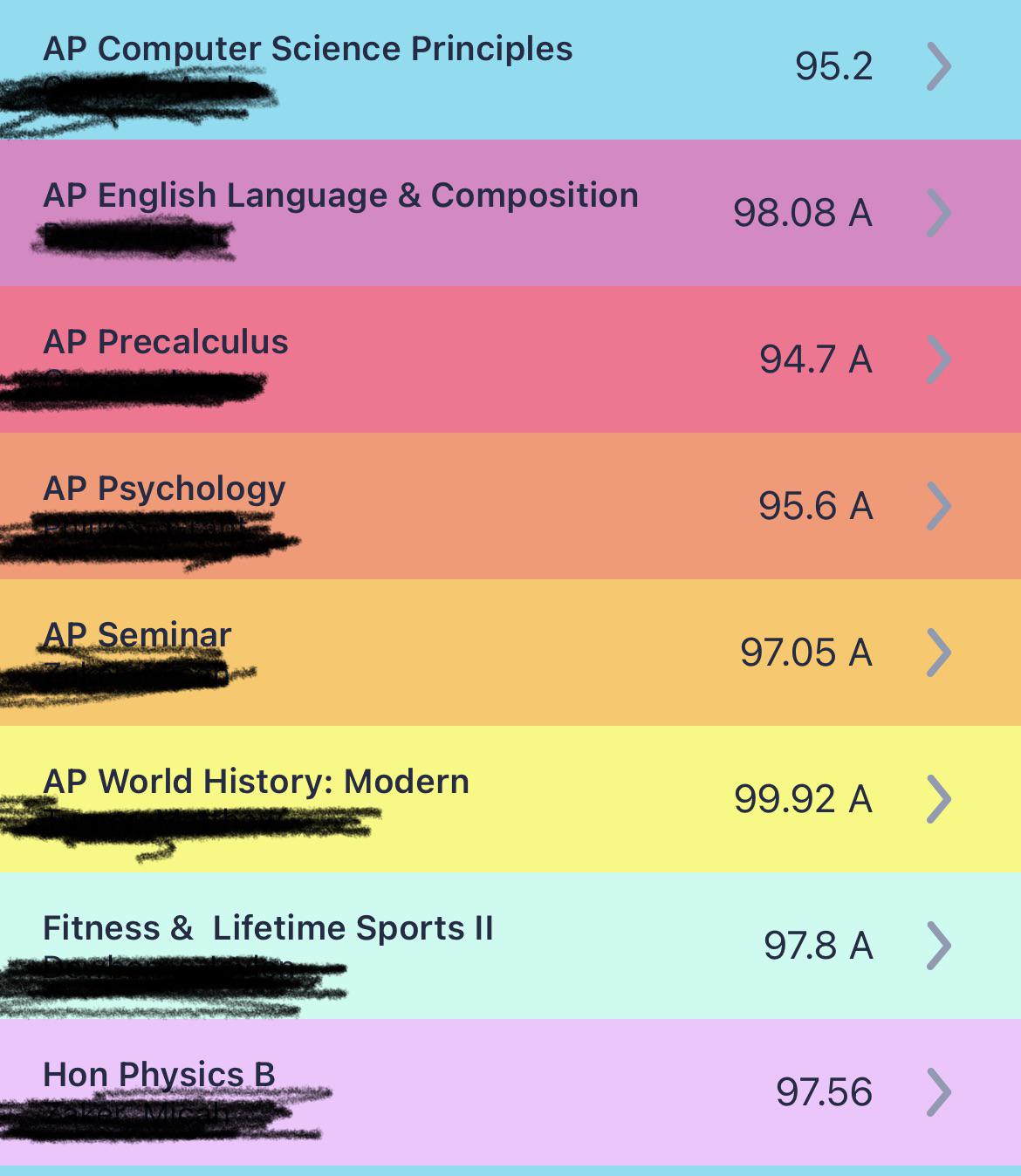
Task: Click the chevron next to AP Precalculus
Action: 939,359
